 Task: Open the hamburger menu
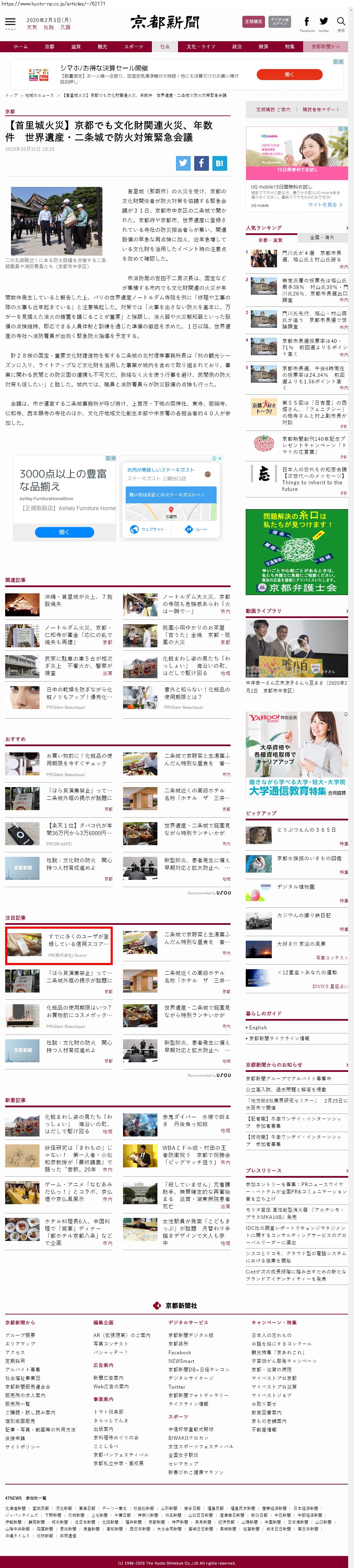click(x=10, y=23)
